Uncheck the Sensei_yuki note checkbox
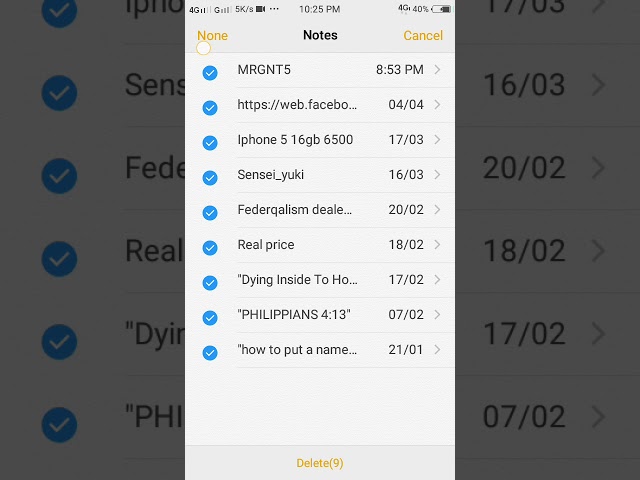The height and width of the screenshot is (480, 640). (x=210, y=178)
